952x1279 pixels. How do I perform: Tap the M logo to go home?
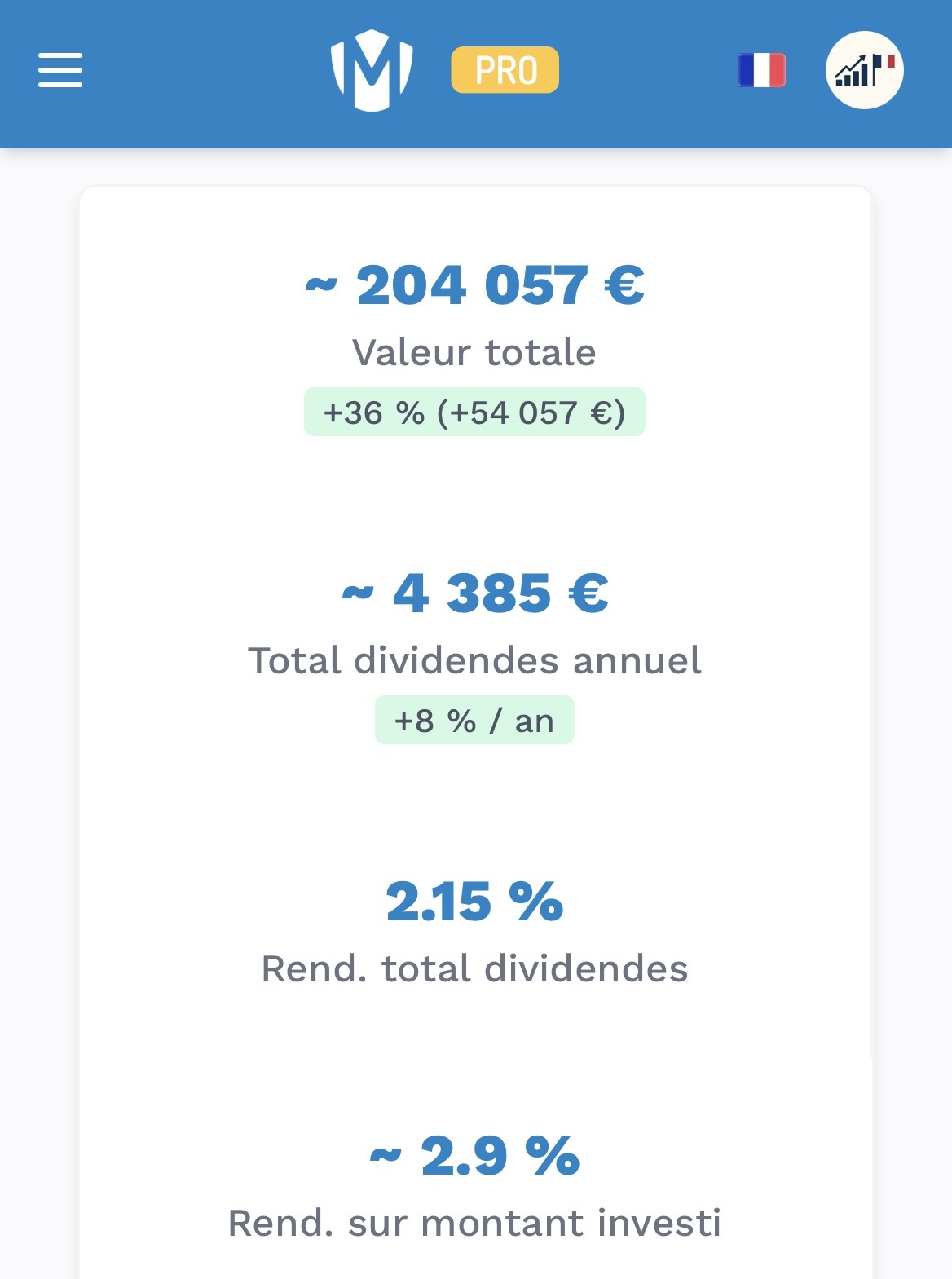tap(372, 70)
